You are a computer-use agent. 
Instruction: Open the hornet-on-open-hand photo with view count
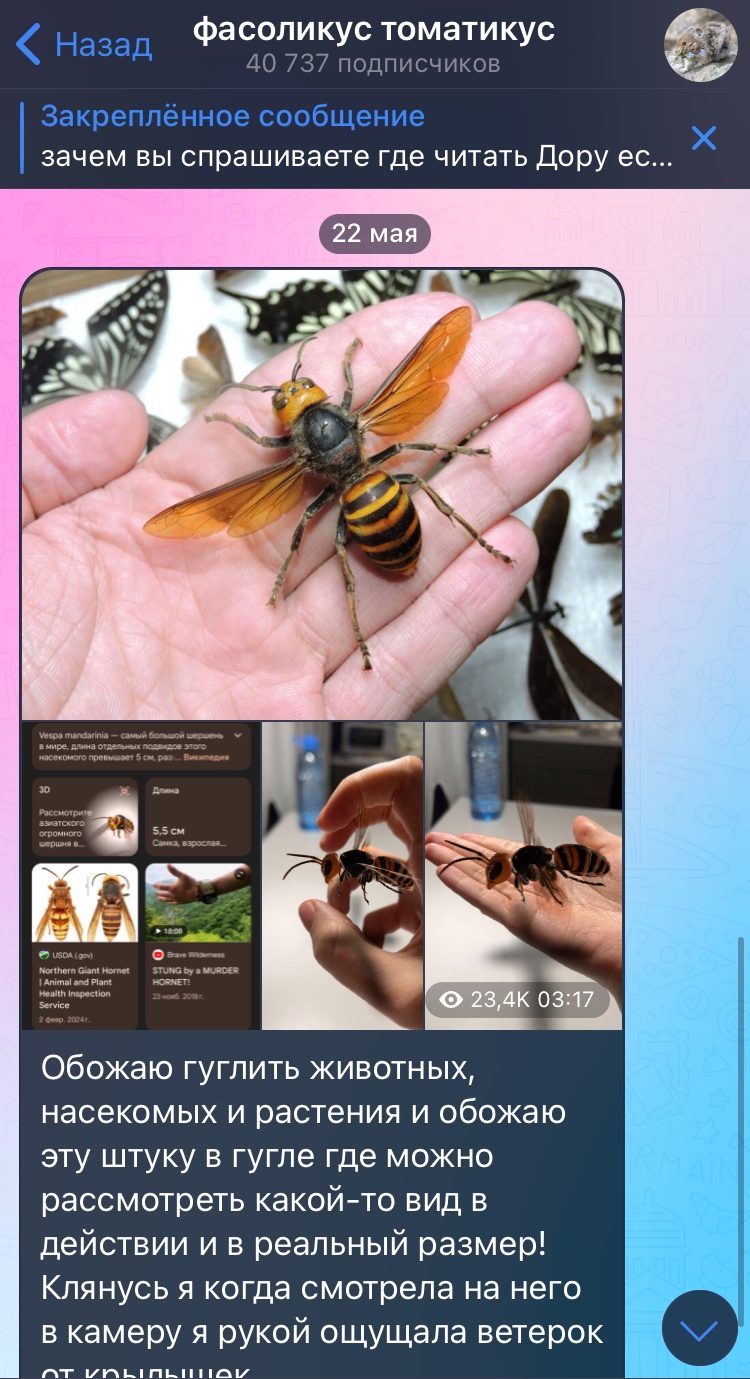(x=524, y=876)
